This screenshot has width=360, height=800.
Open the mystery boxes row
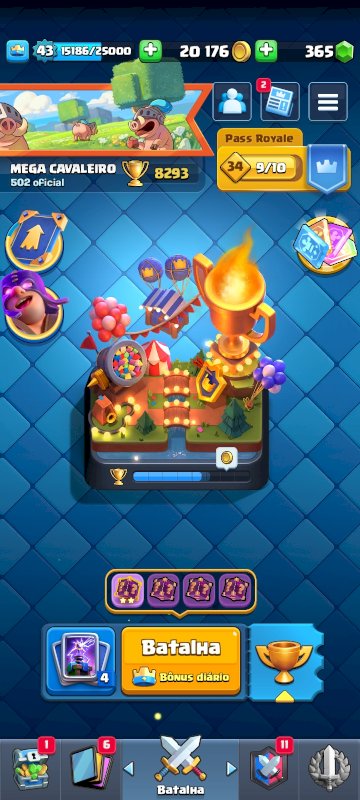coord(181,591)
